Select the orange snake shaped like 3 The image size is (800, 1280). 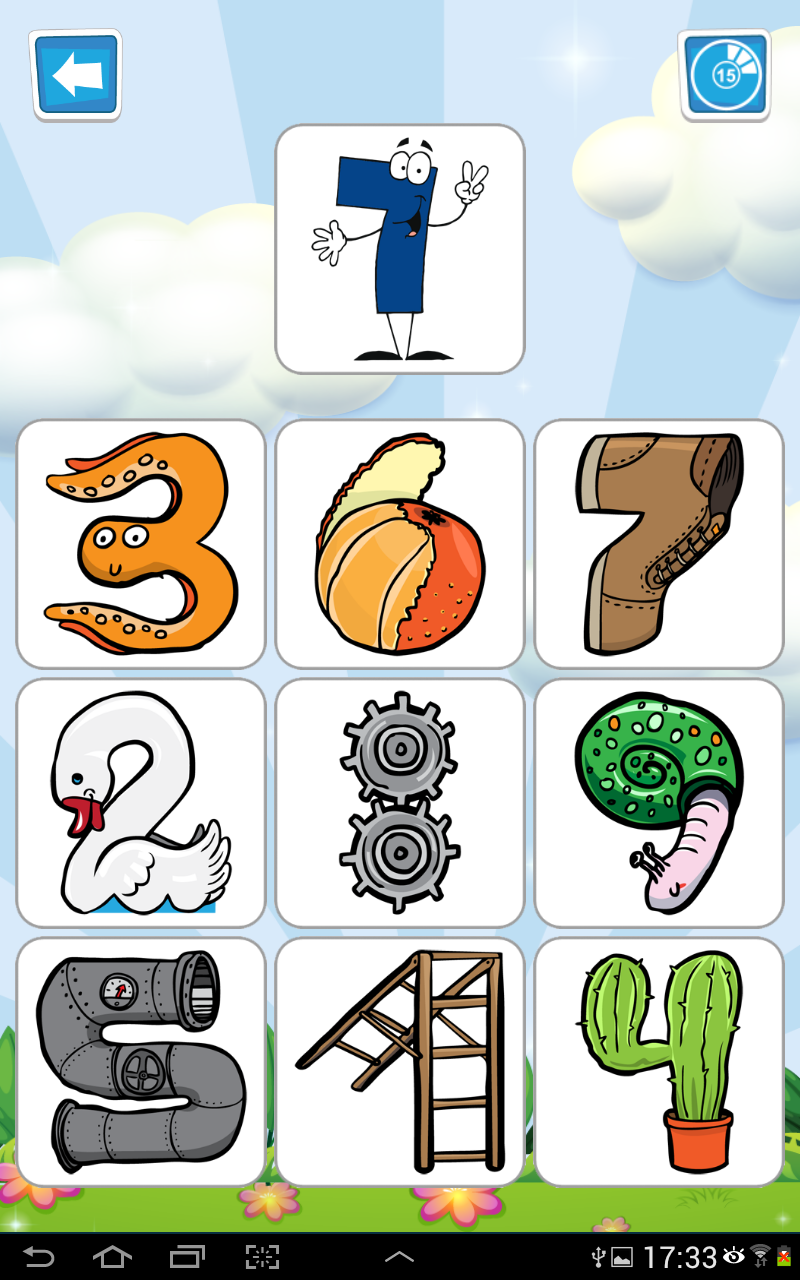coord(140,543)
